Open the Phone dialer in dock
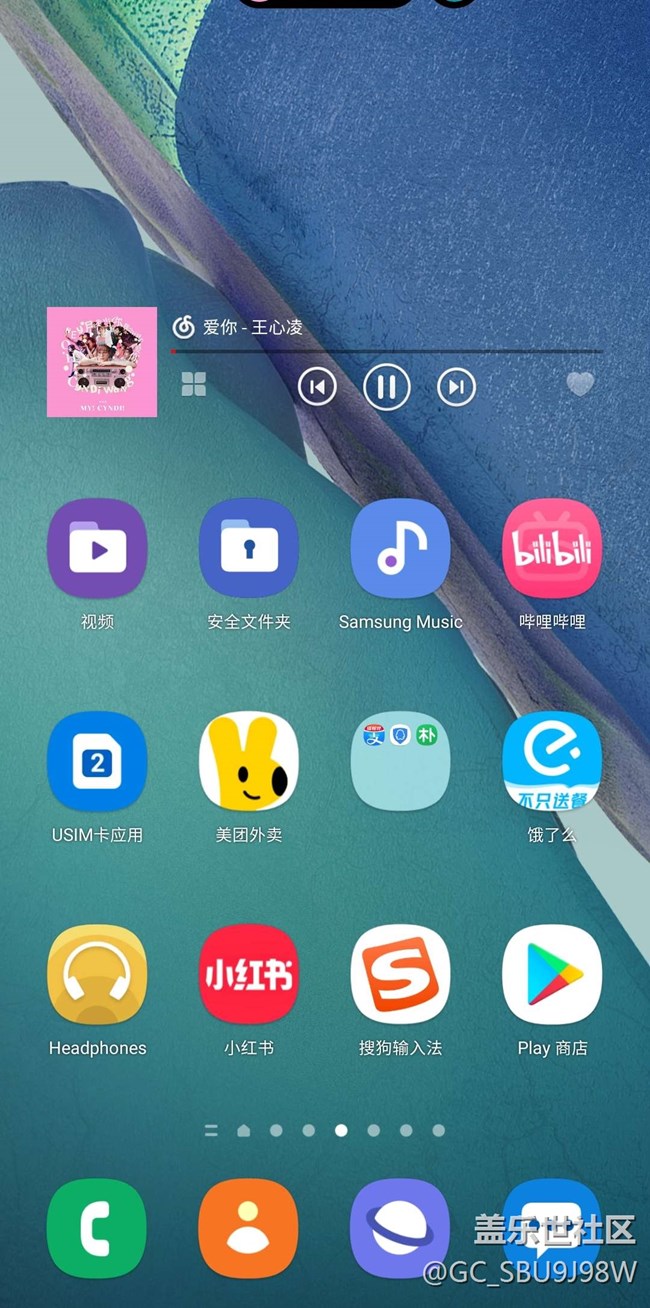Image resolution: width=650 pixels, height=1308 pixels. [97, 1228]
